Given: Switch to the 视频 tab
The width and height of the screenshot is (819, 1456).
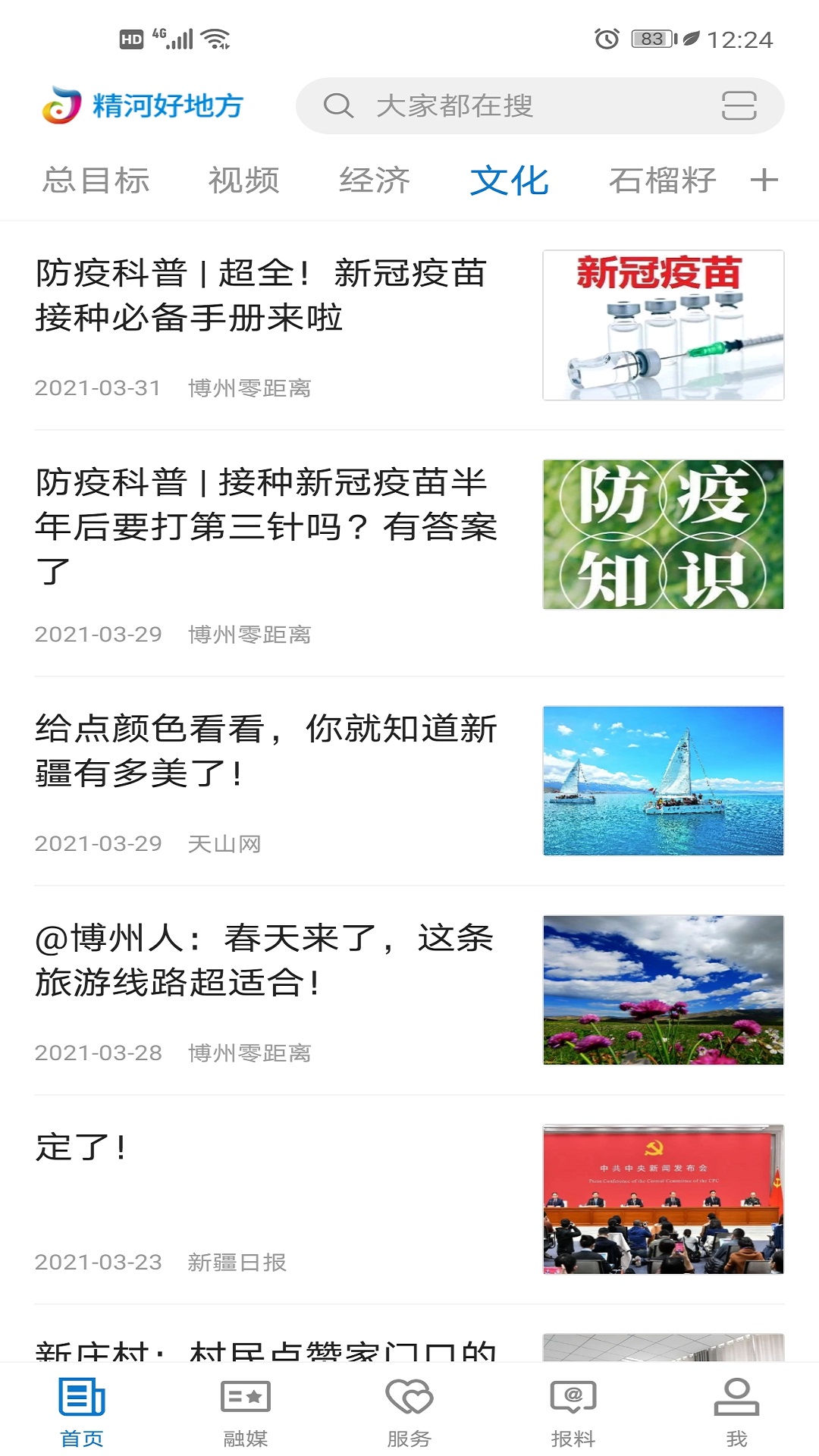Looking at the screenshot, I should click(243, 180).
